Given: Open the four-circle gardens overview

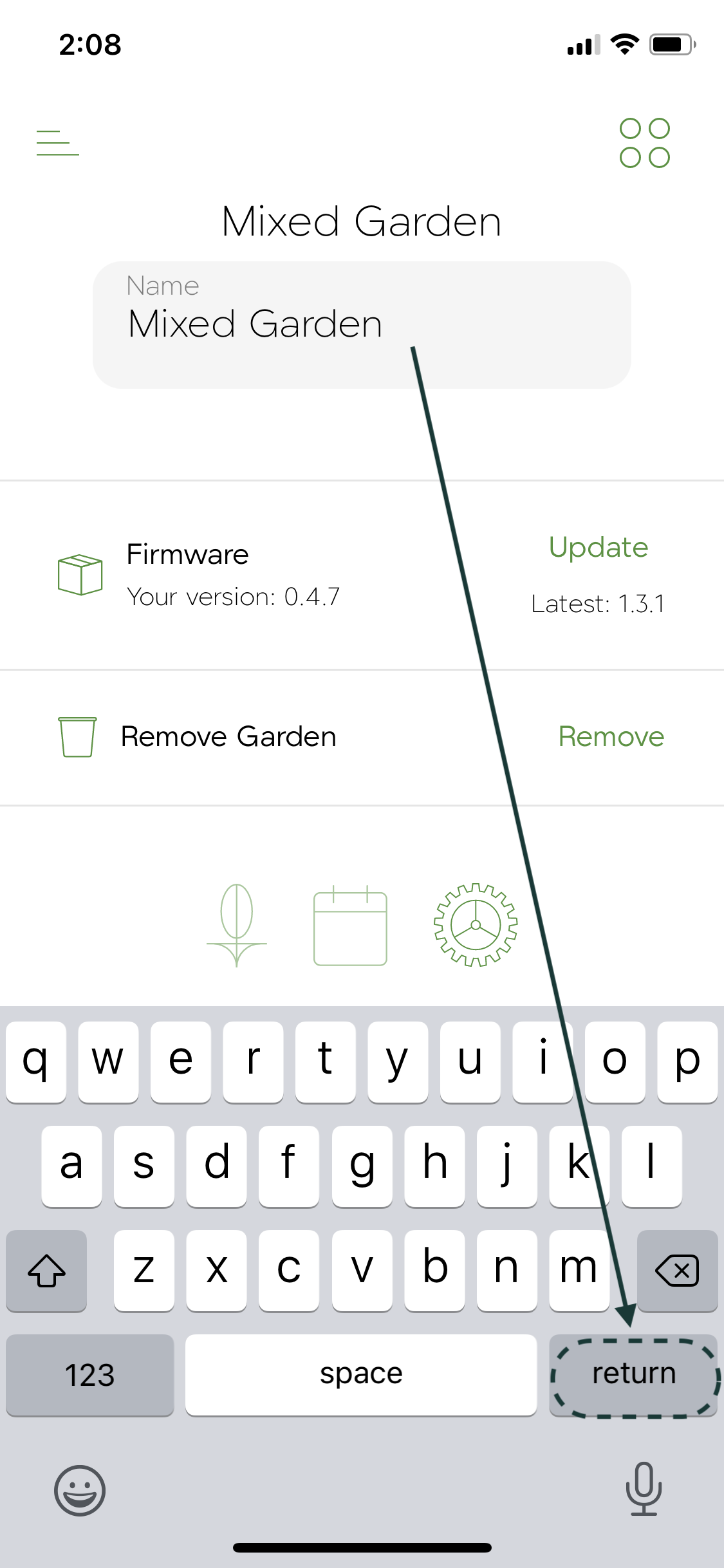Looking at the screenshot, I should tap(645, 143).
